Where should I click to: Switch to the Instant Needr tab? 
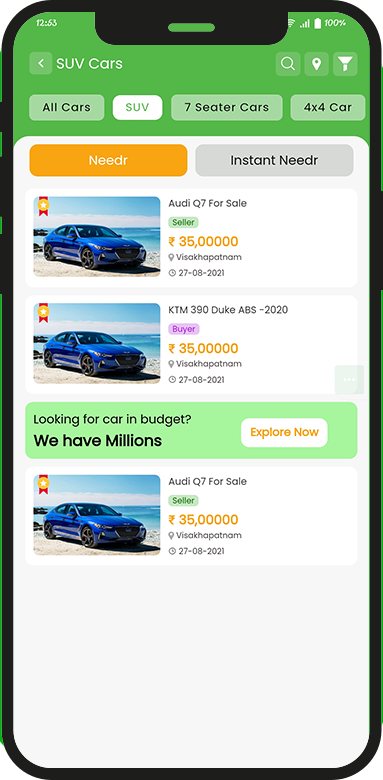[x=274, y=160]
